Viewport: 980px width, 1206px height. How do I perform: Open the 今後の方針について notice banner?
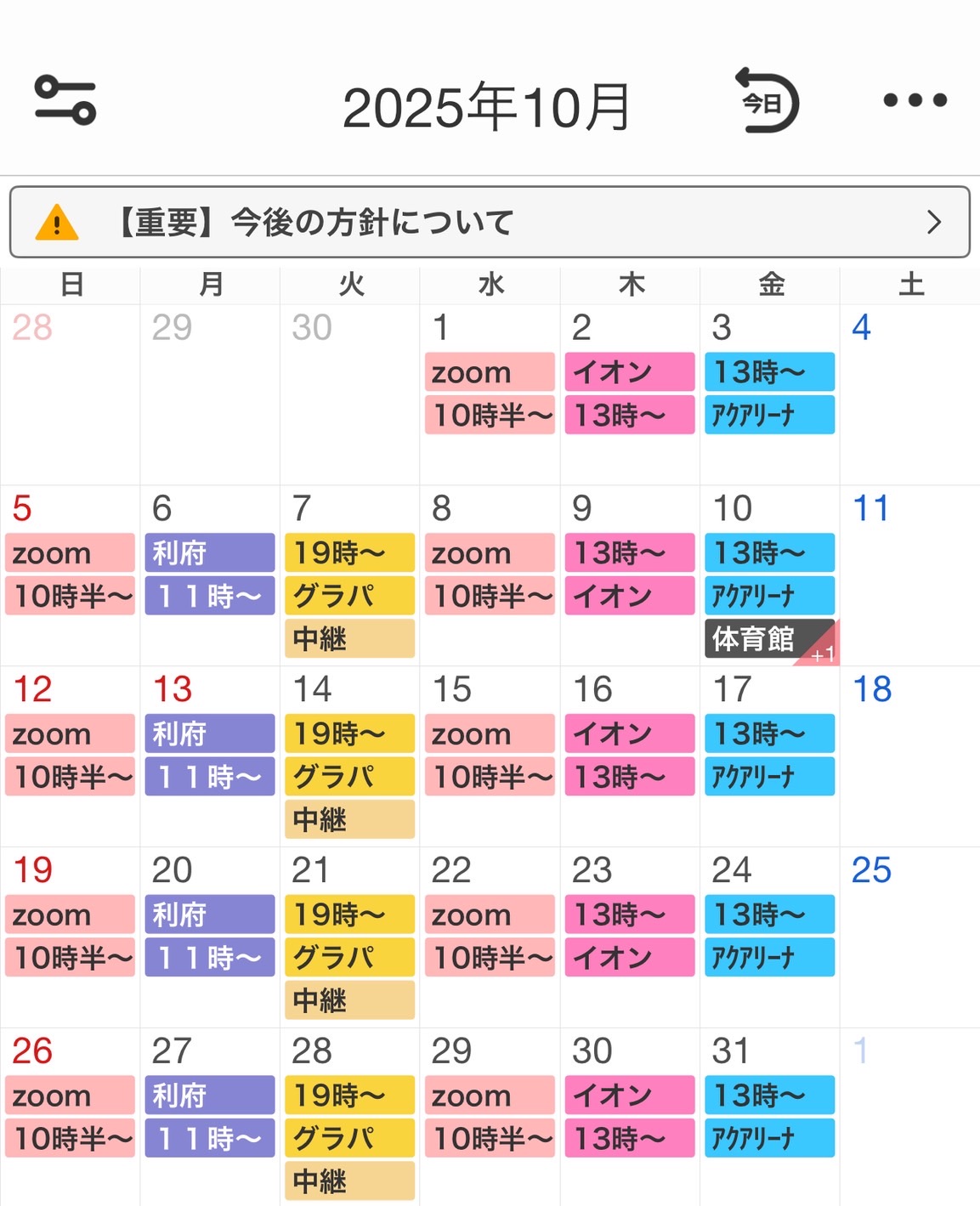pos(490,222)
